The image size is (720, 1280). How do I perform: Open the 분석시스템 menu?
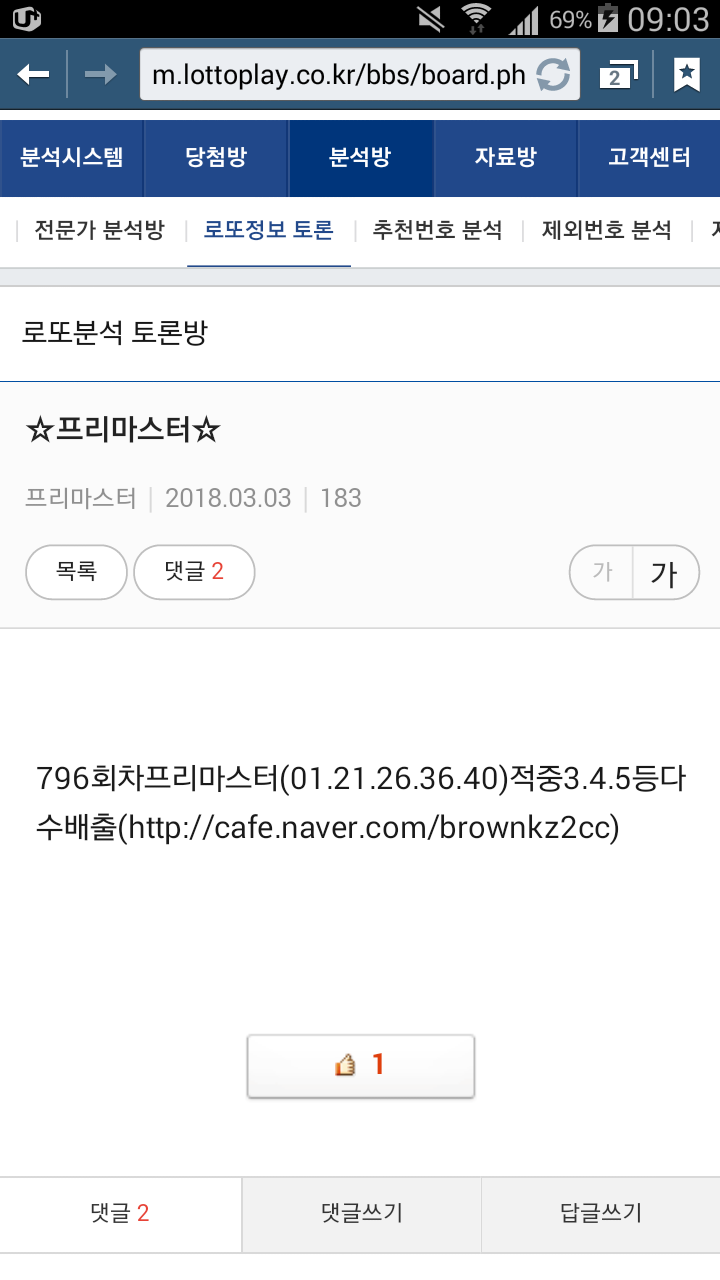pyautogui.click(x=72, y=158)
